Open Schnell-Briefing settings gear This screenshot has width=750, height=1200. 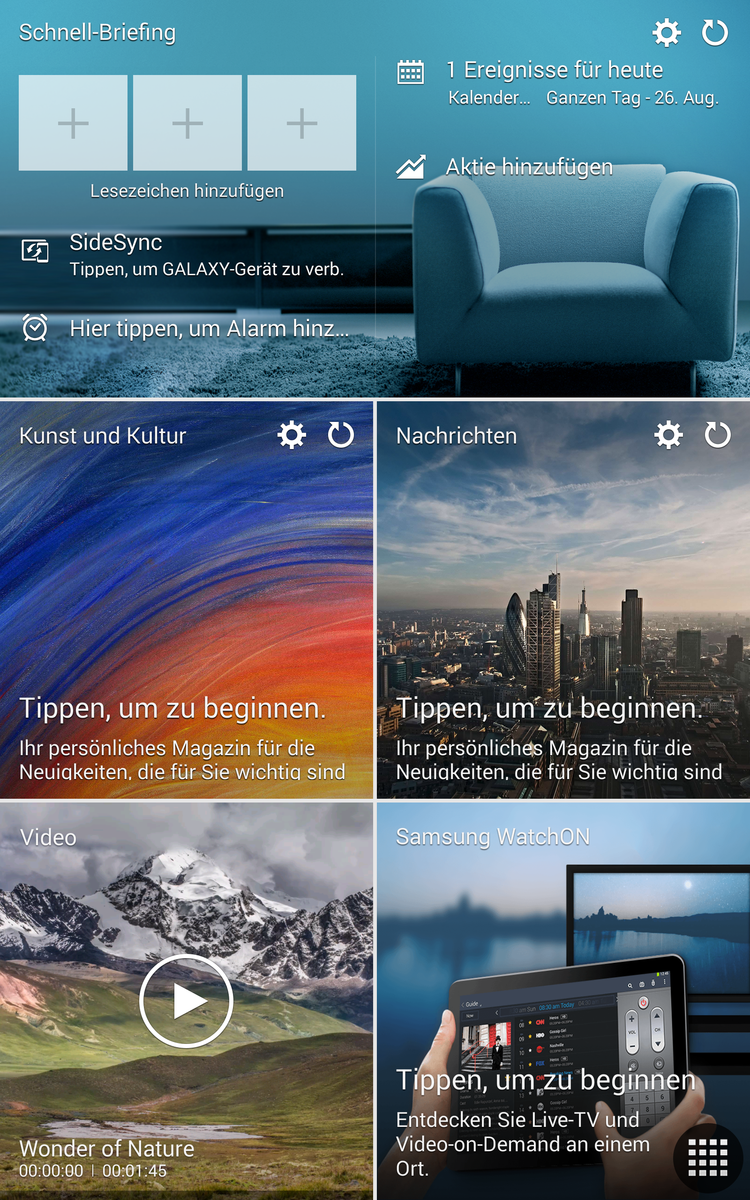pyautogui.click(x=666, y=33)
